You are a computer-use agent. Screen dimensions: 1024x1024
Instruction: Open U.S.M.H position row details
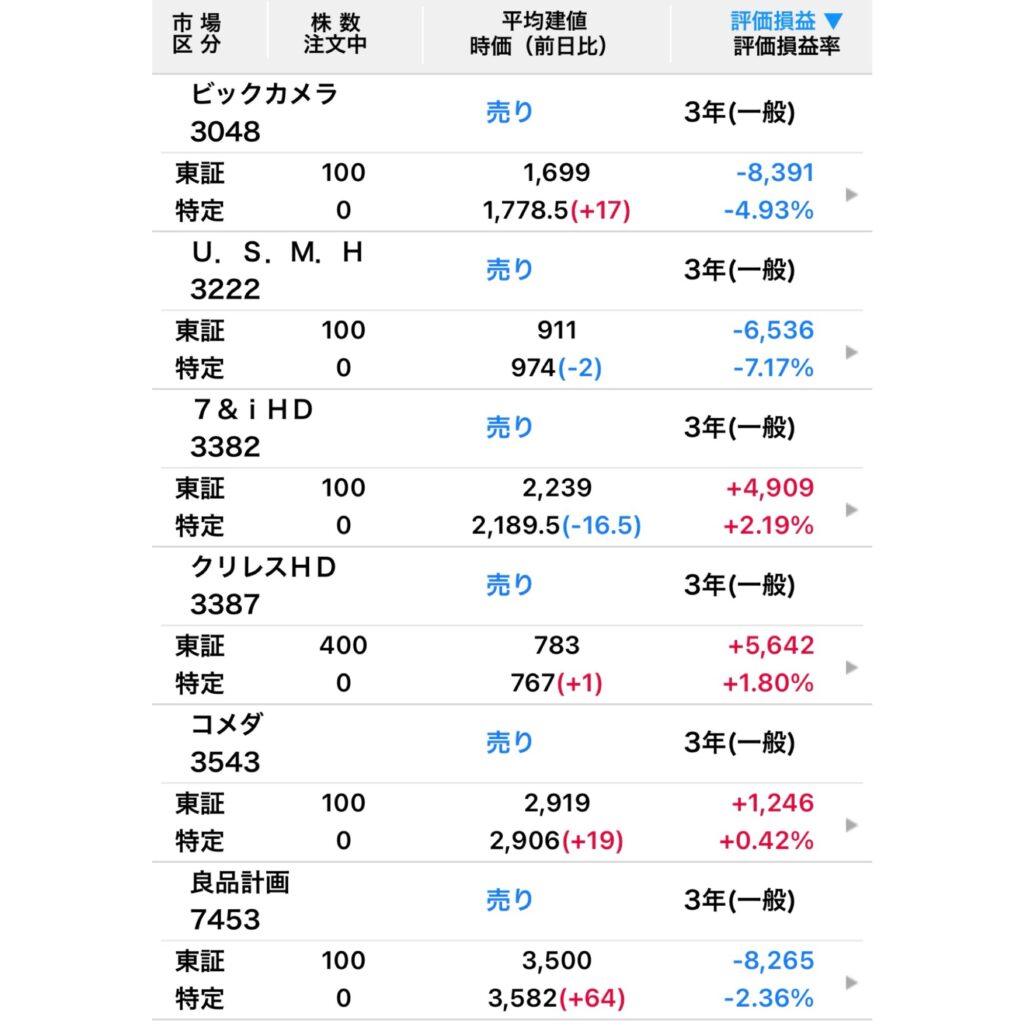(851, 351)
